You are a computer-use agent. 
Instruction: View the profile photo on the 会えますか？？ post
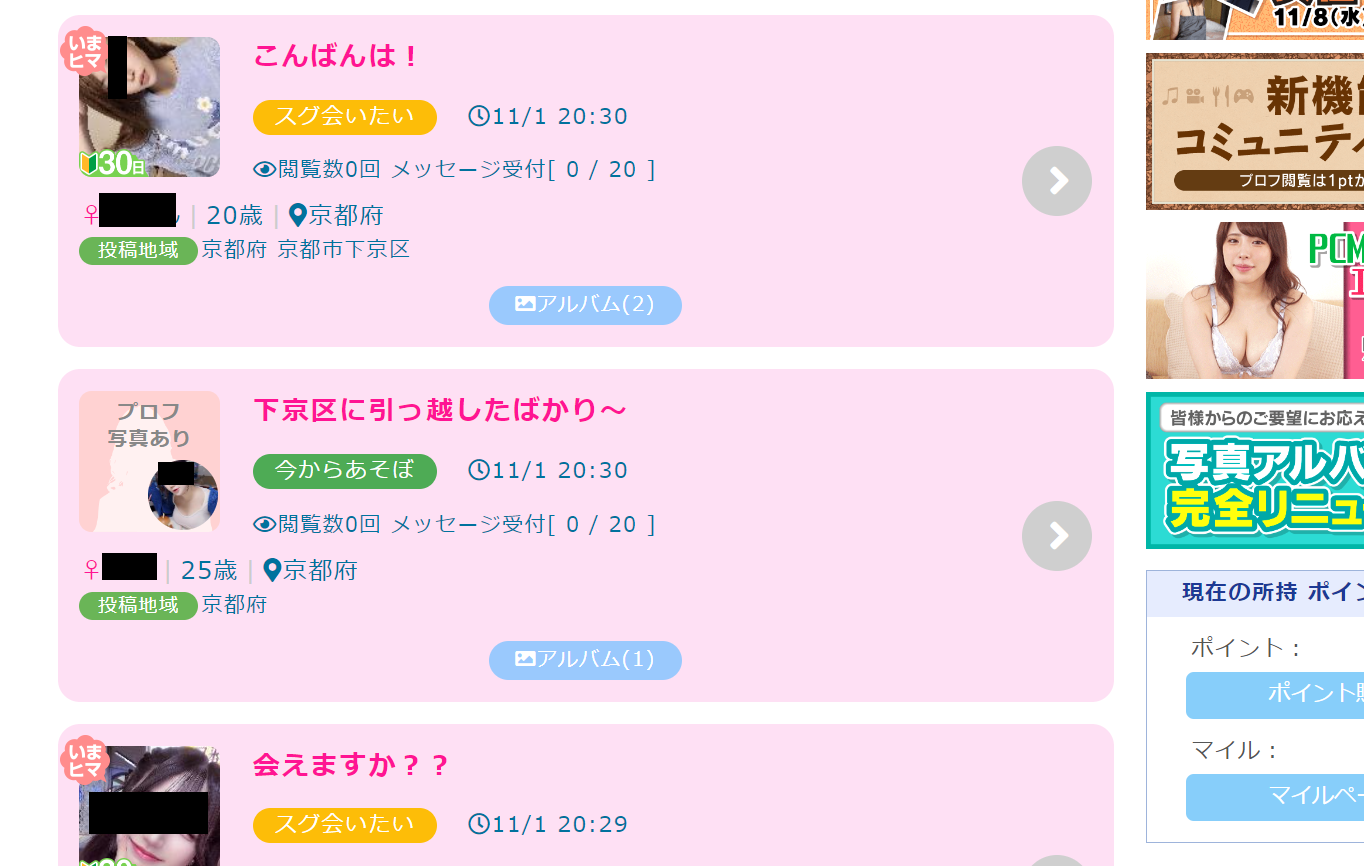pos(150,805)
